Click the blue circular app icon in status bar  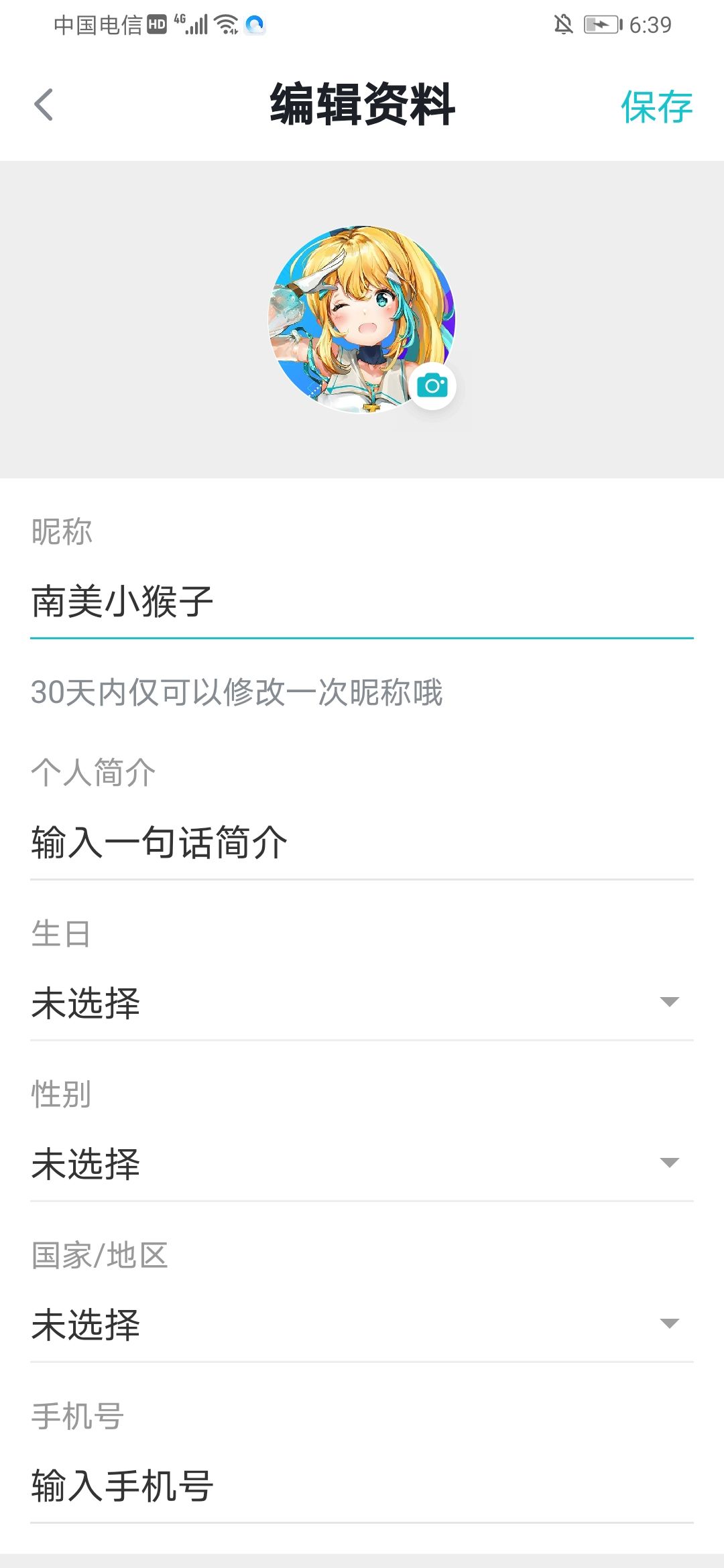point(254,27)
